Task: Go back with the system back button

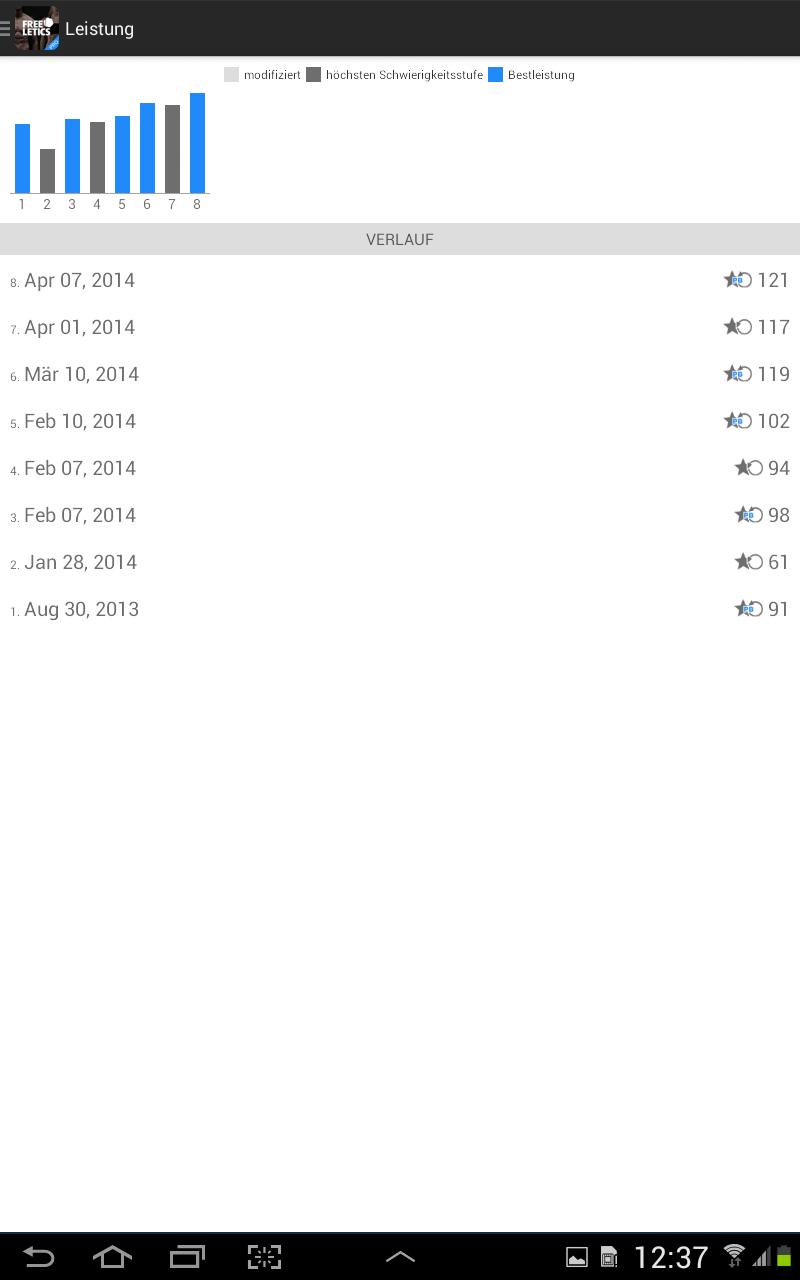Action: (39, 1257)
